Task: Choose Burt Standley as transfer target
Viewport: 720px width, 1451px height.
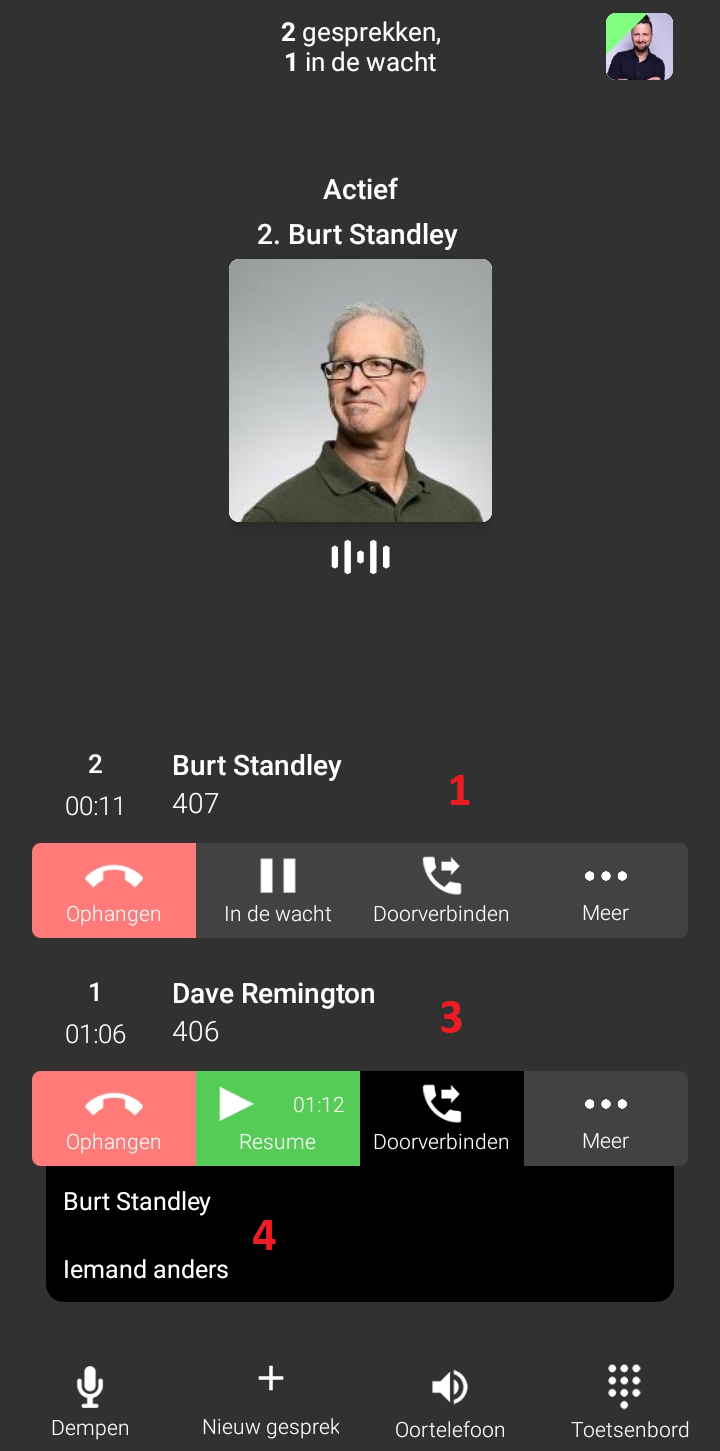Action: pos(138,1201)
